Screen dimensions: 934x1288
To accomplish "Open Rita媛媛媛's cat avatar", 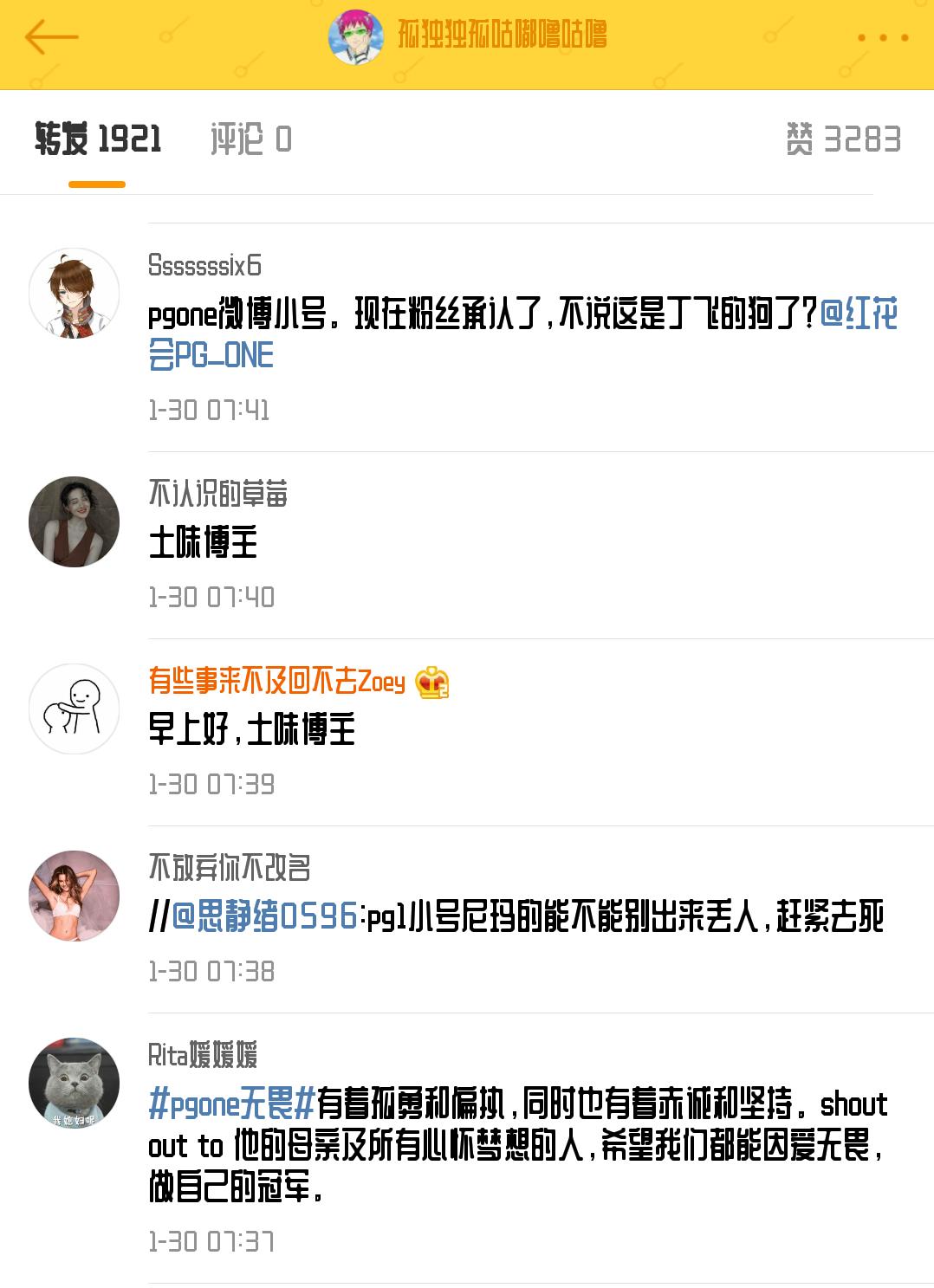I will [x=75, y=1083].
